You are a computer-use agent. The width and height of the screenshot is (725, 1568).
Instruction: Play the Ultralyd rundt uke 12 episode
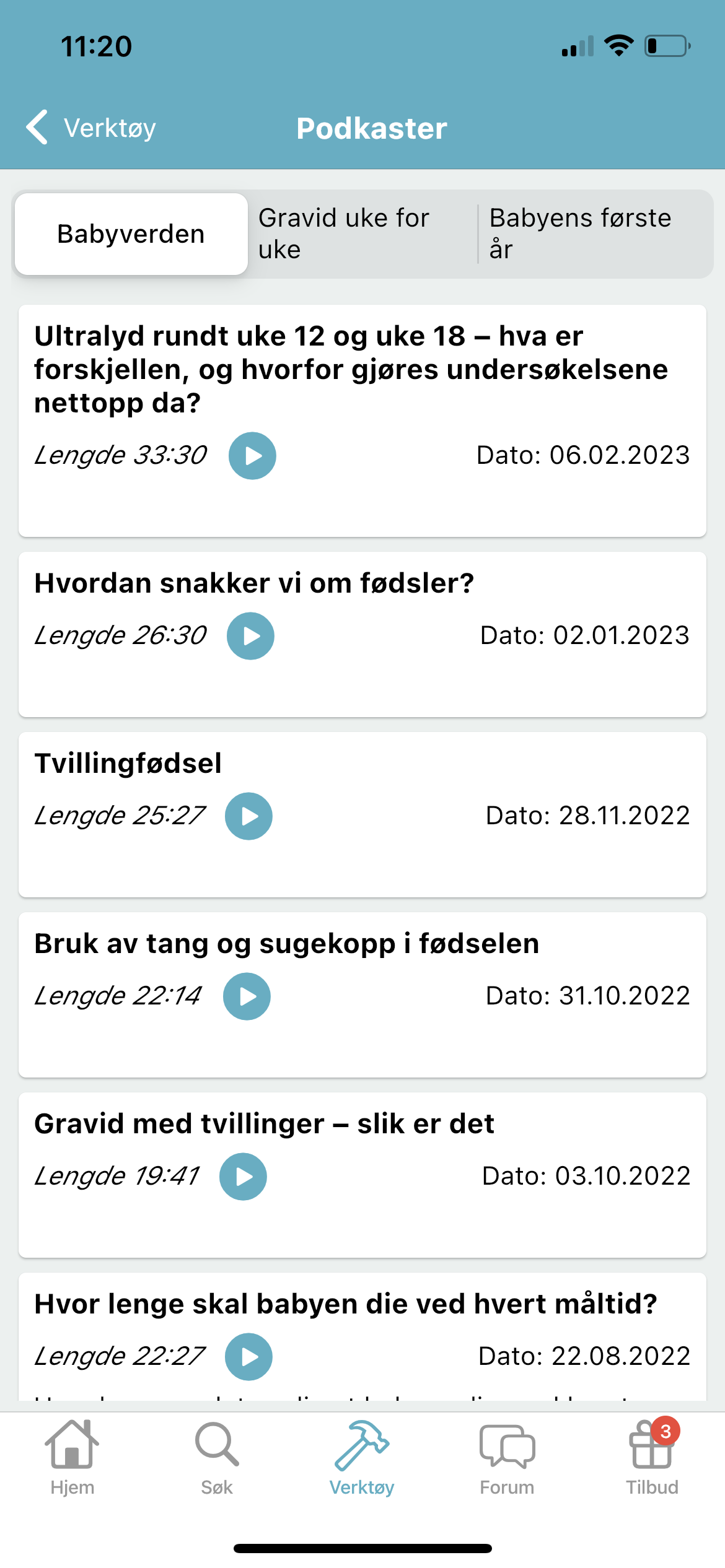[x=252, y=456]
